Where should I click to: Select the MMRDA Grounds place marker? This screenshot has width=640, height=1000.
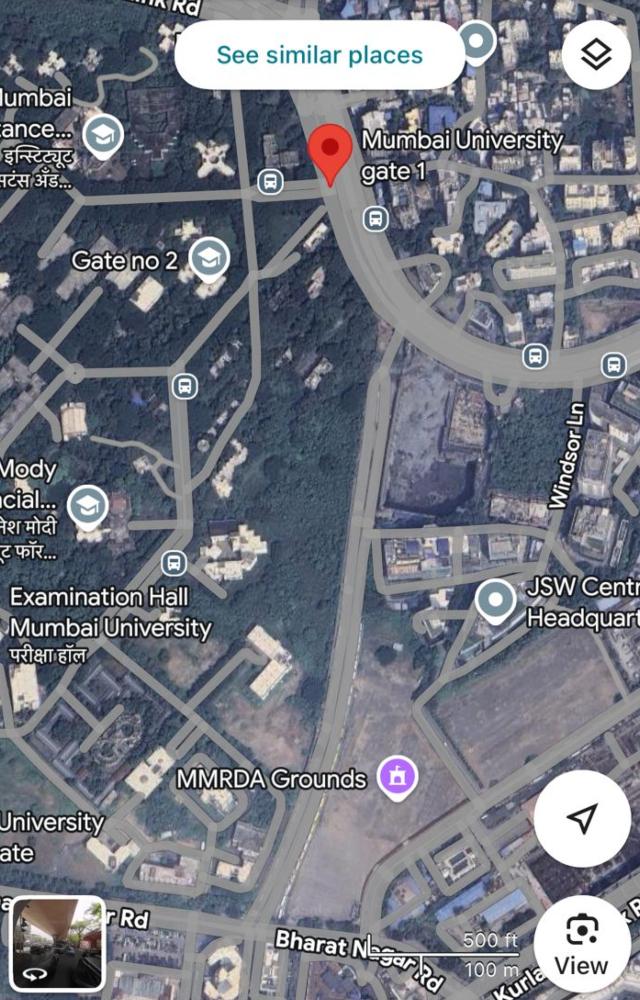point(397,777)
